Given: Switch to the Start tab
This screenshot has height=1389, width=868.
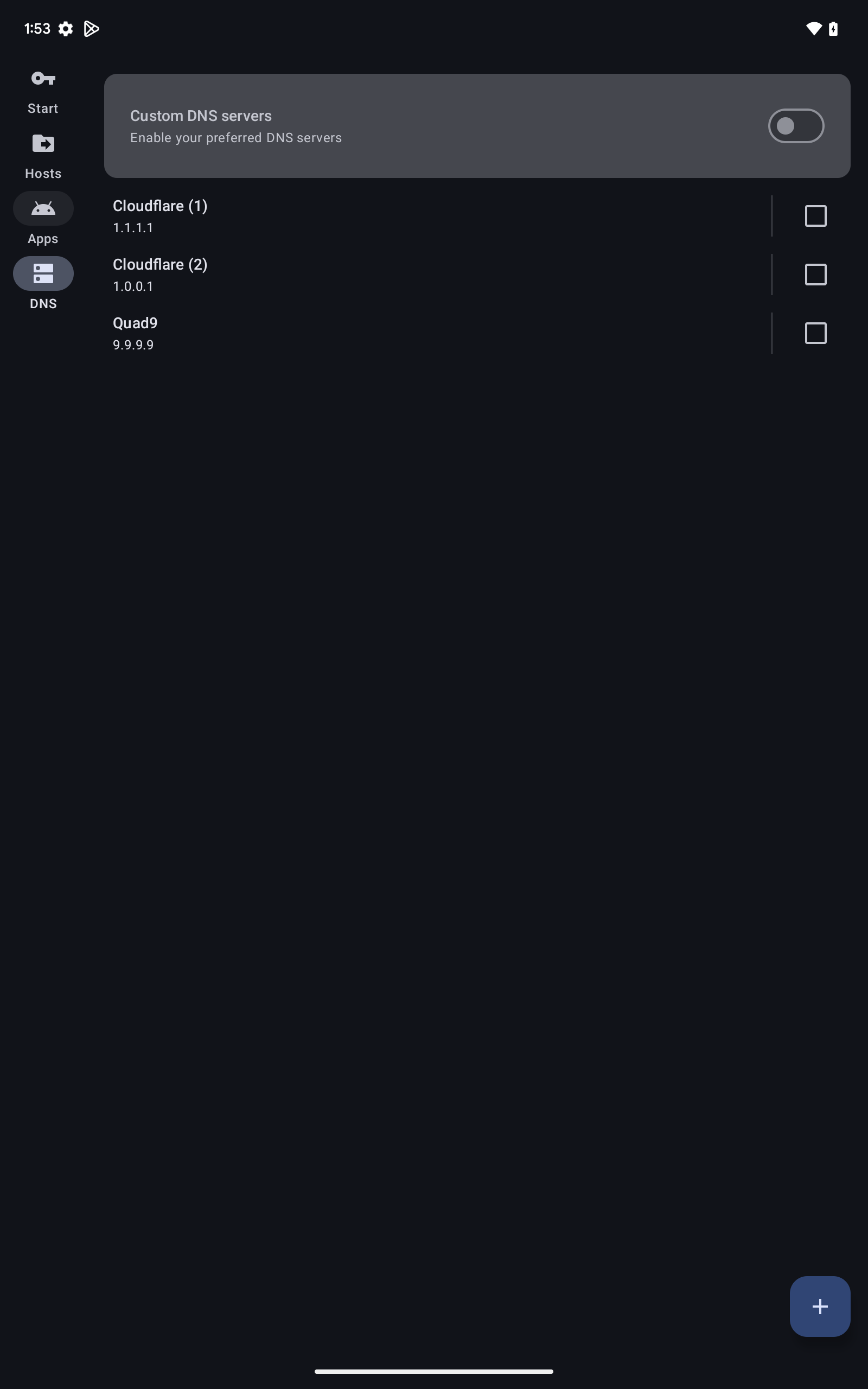Looking at the screenshot, I should point(43,91).
